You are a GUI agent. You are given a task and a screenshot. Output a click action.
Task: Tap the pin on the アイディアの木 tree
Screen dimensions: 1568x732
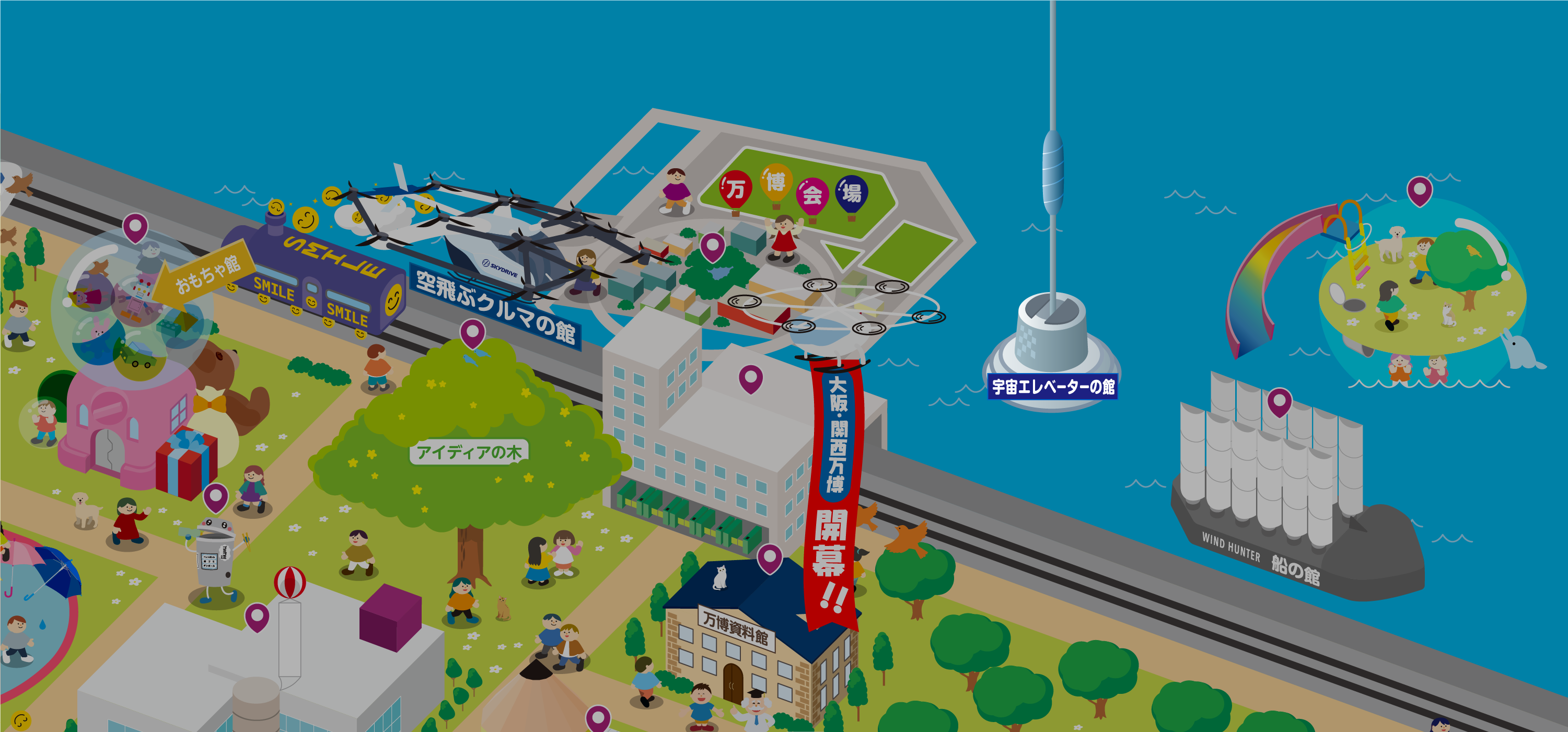pyautogui.click(x=472, y=332)
